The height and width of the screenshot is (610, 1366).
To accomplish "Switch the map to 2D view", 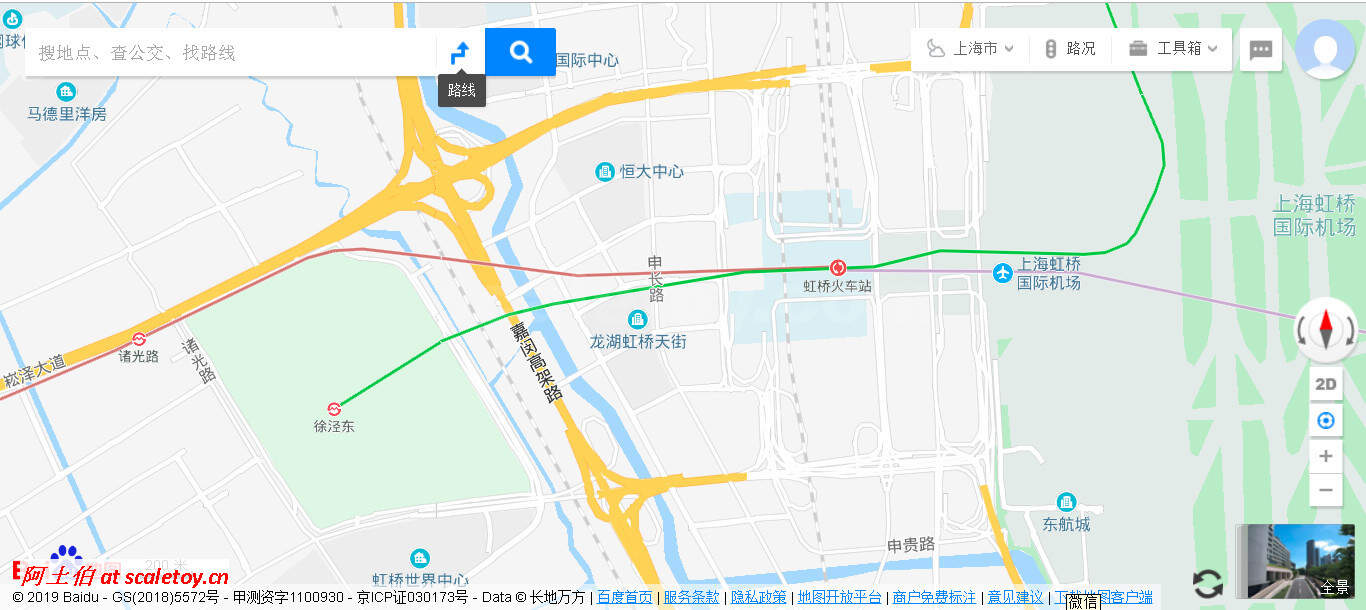I will 1326,384.
